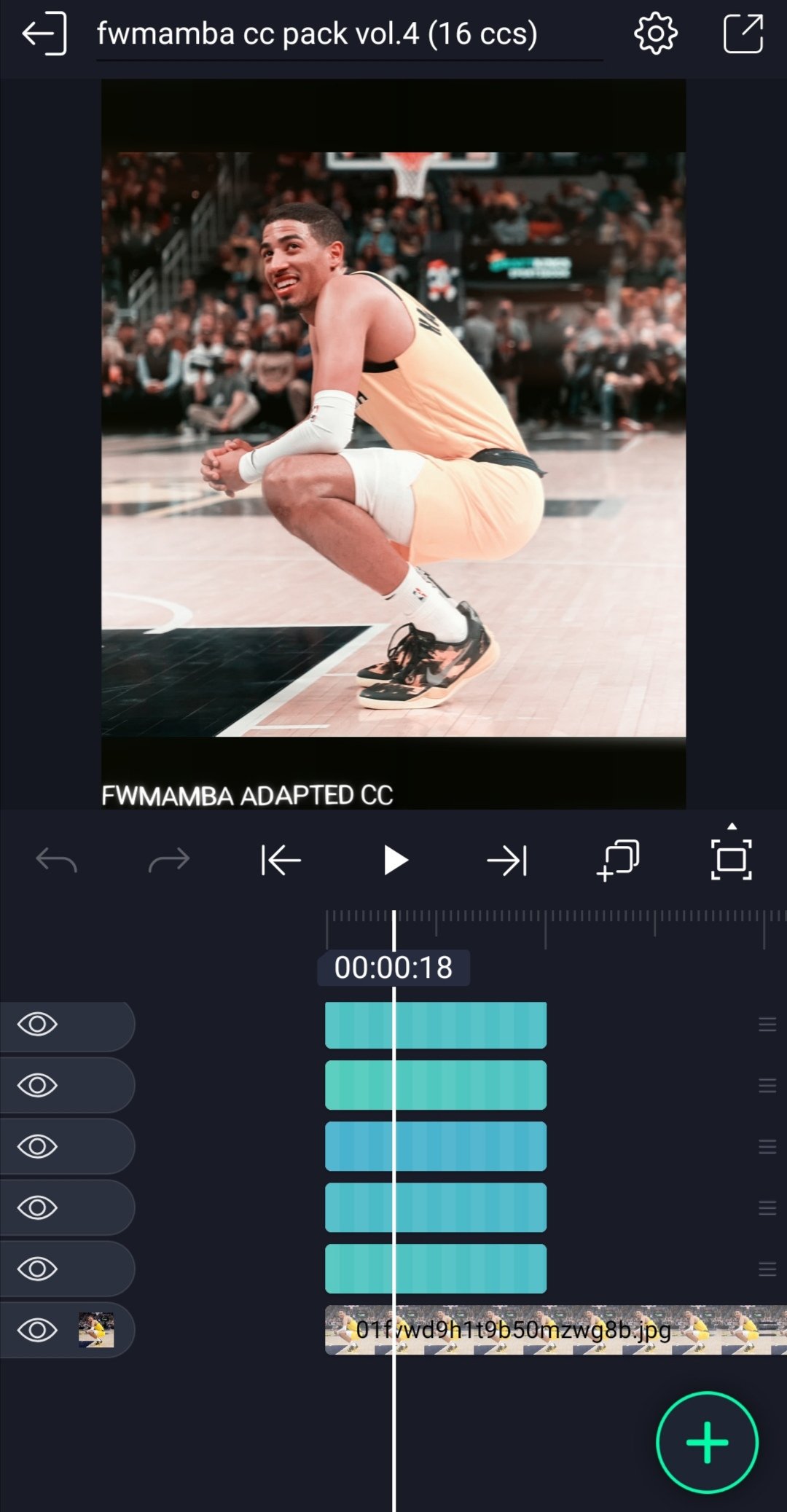Hide the image layer with its eye icon
The image size is (787, 1512).
(x=37, y=1331)
